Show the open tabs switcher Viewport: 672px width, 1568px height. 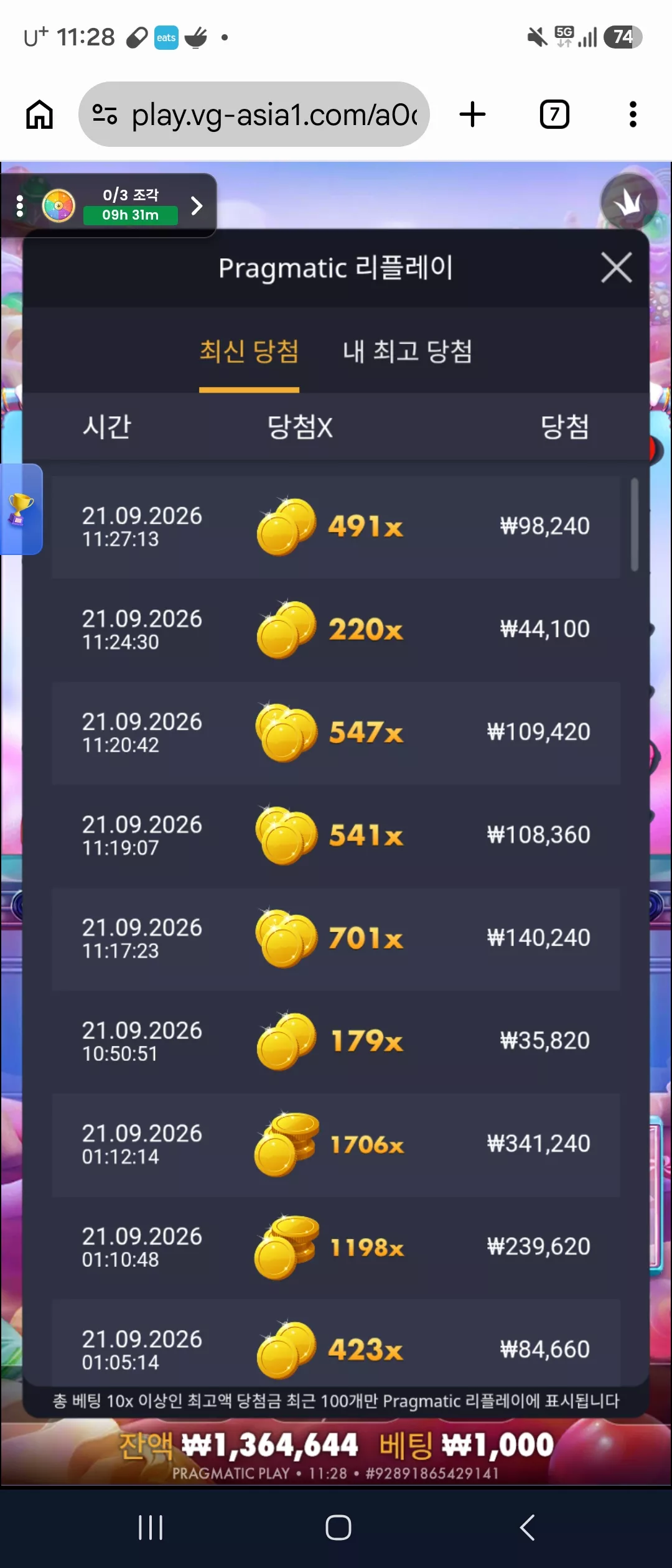point(554,114)
